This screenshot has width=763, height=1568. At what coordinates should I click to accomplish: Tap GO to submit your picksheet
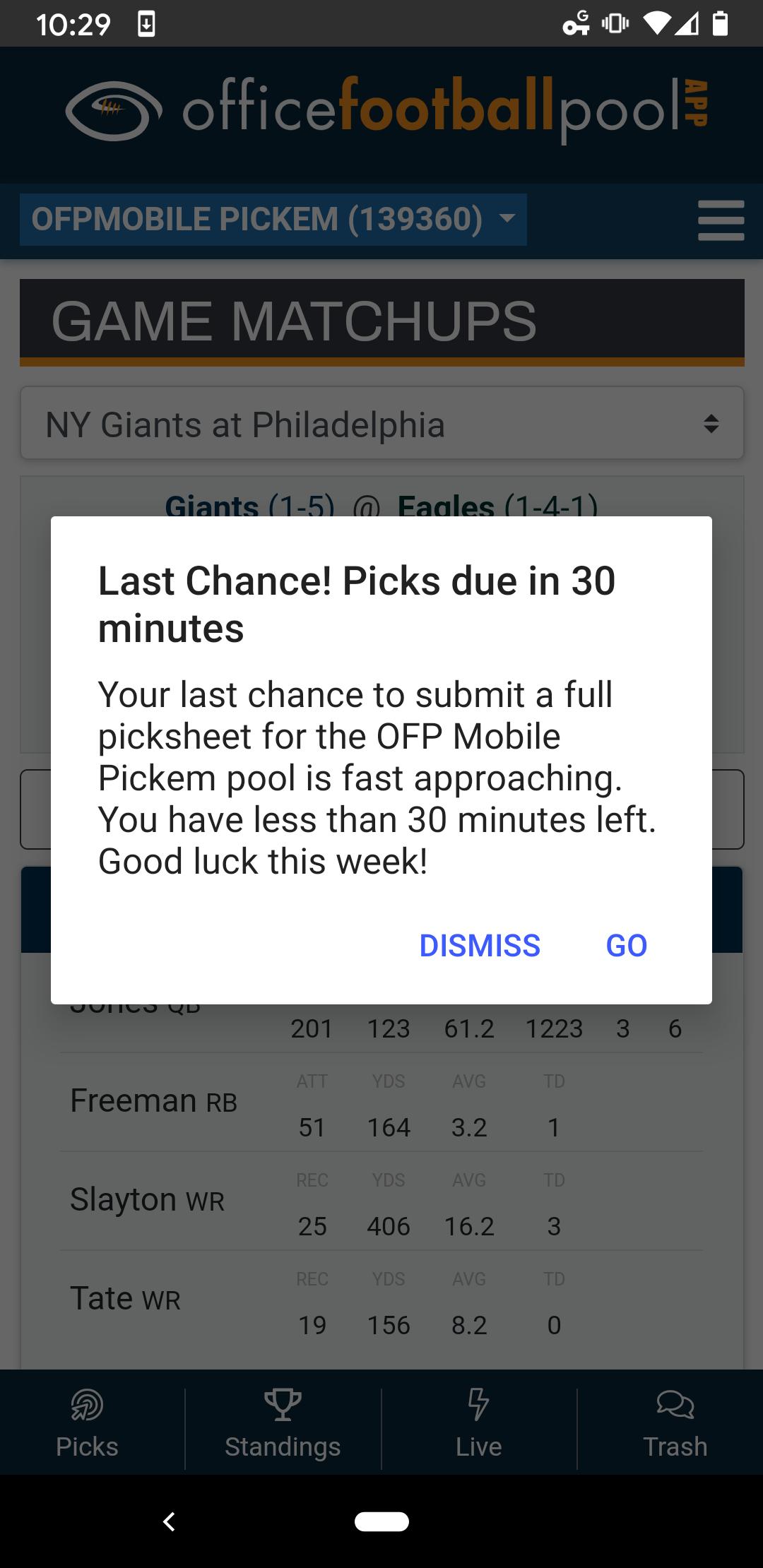(x=626, y=945)
